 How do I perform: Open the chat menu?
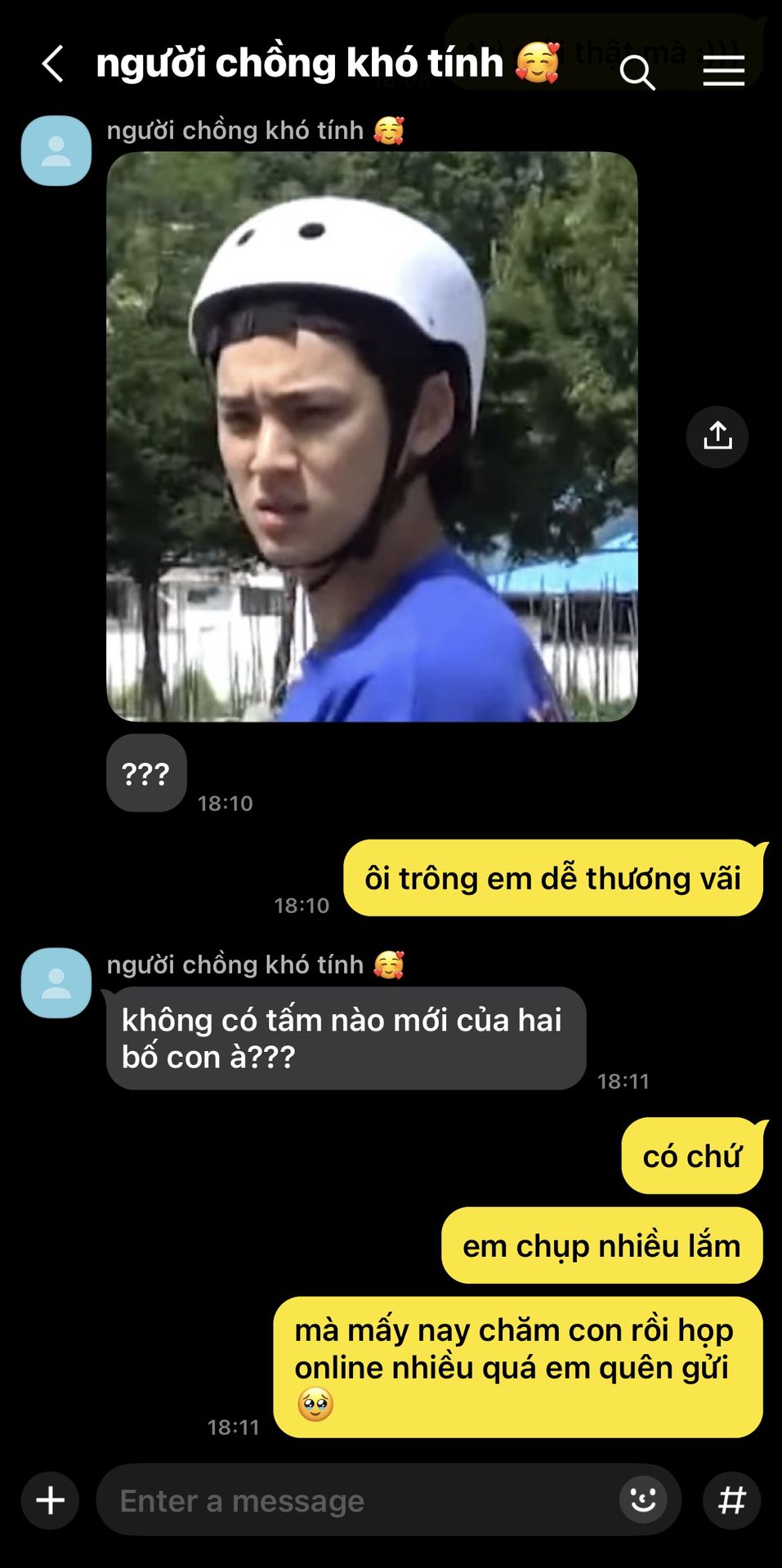click(723, 71)
